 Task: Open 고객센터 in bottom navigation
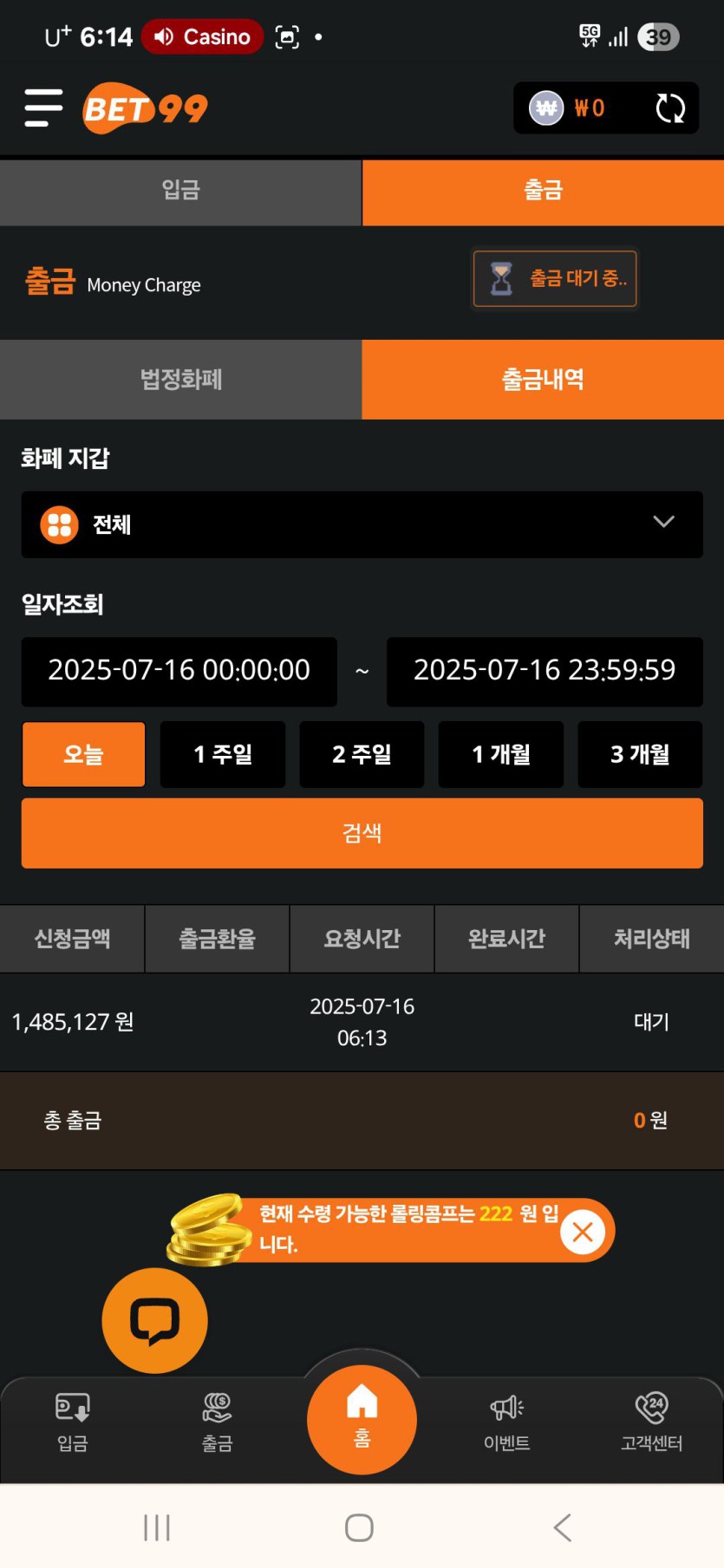point(651,1422)
